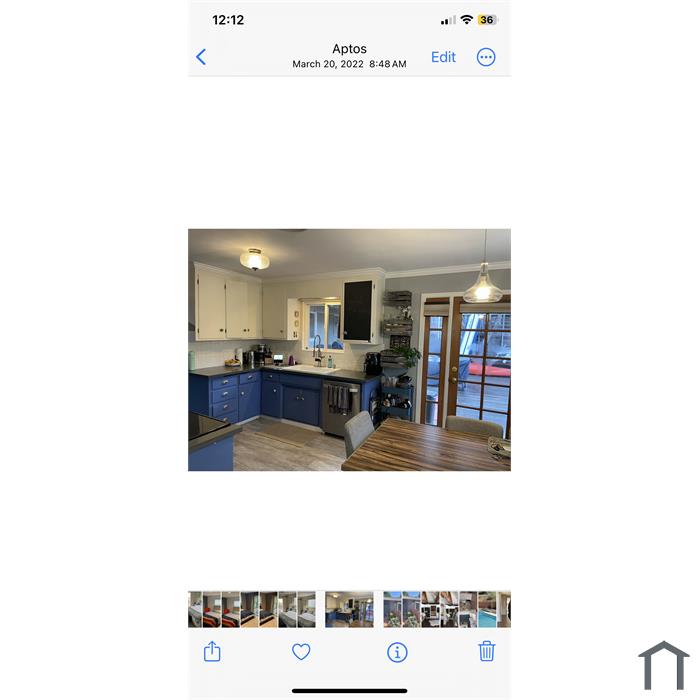
Task: Favorite the photo with the heart icon
Action: pyautogui.click(x=301, y=652)
